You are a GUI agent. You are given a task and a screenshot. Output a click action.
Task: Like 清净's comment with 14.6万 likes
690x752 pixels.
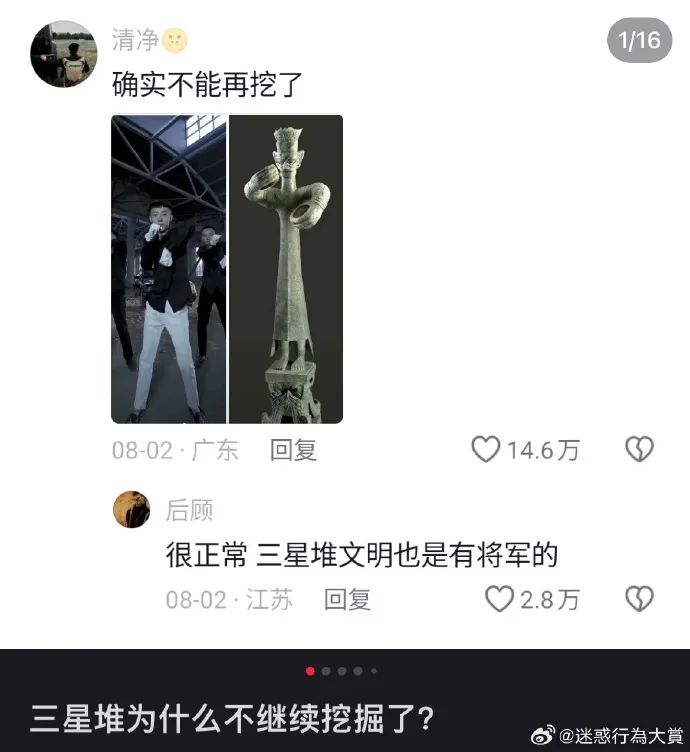click(x=486, y=450)
